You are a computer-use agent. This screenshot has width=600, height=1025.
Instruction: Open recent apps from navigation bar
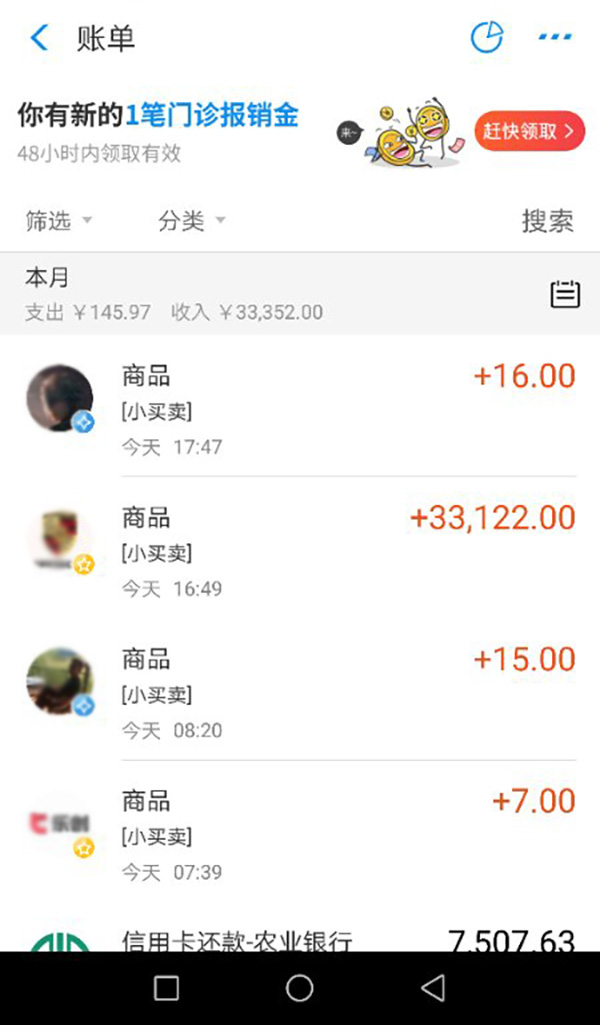[167, 988]
